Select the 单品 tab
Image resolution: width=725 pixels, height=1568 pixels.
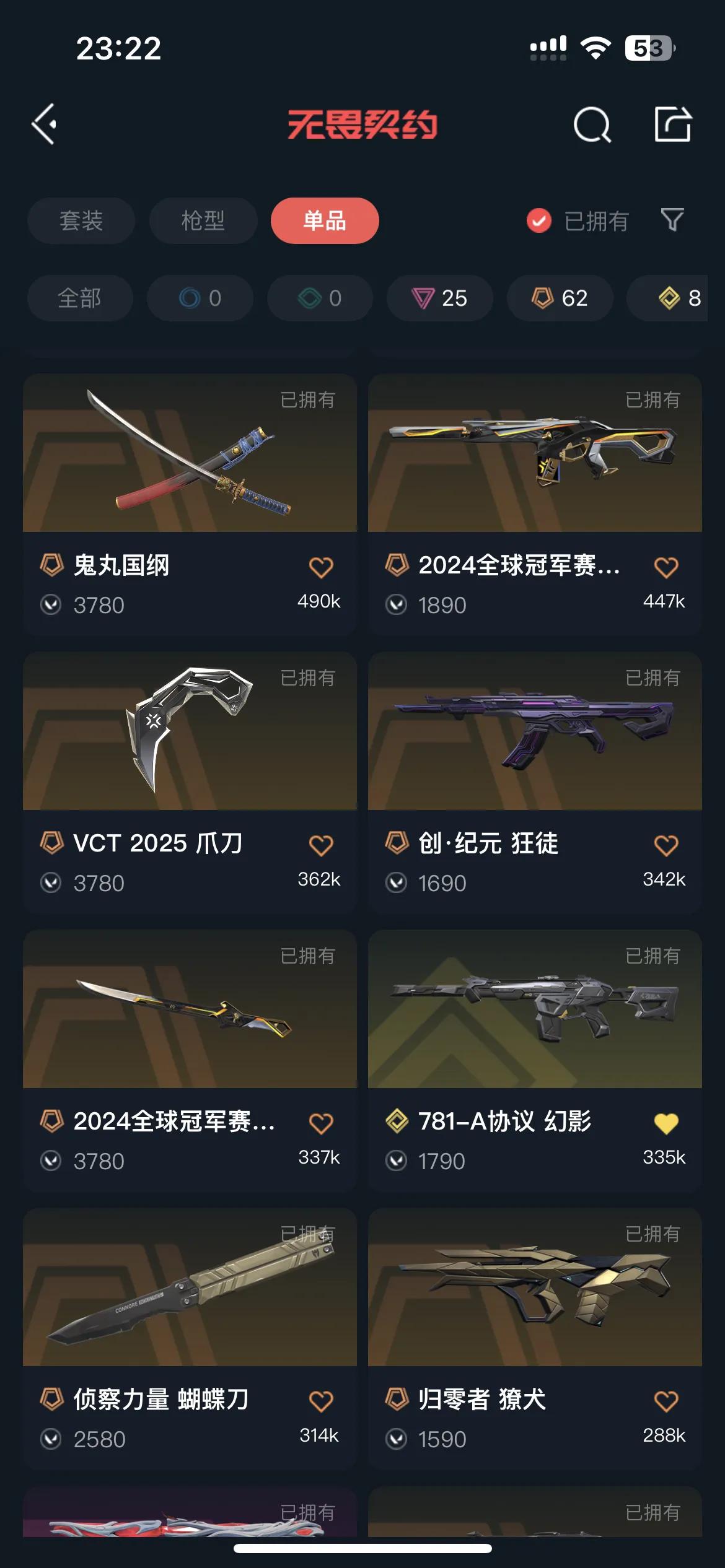pos(324,221)
